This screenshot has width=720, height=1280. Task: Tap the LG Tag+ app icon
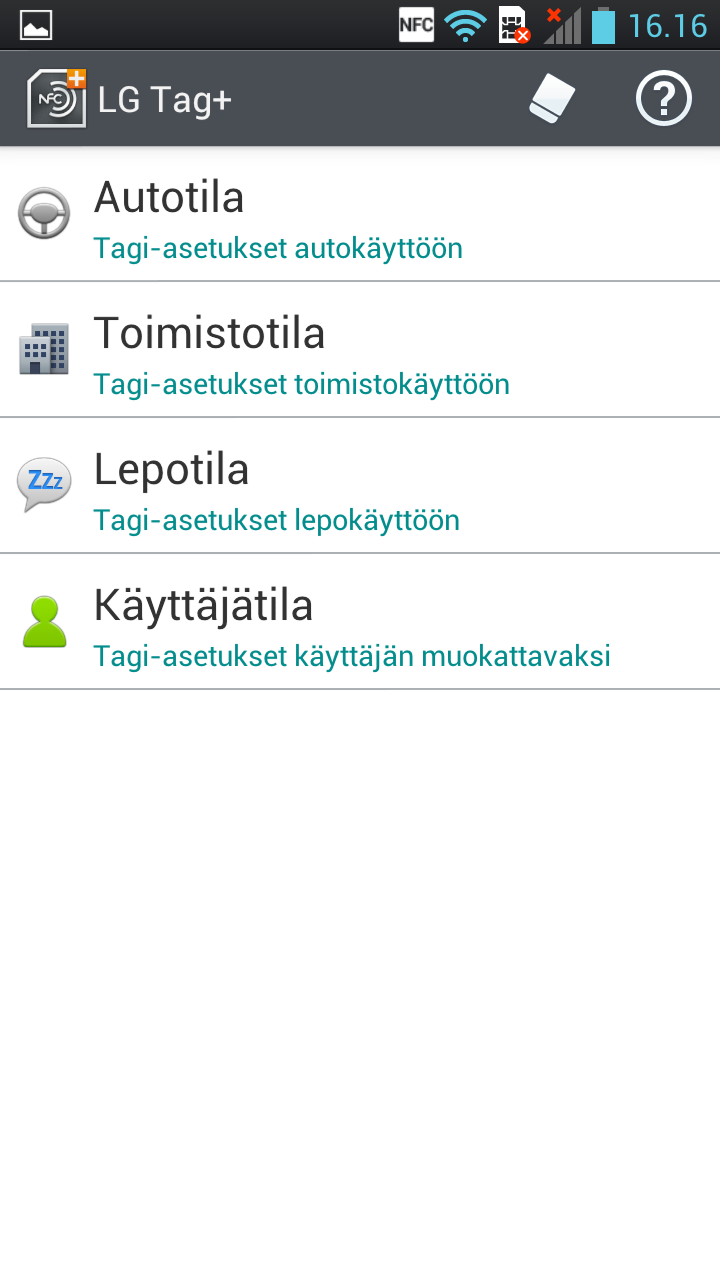tap(56, 100)
